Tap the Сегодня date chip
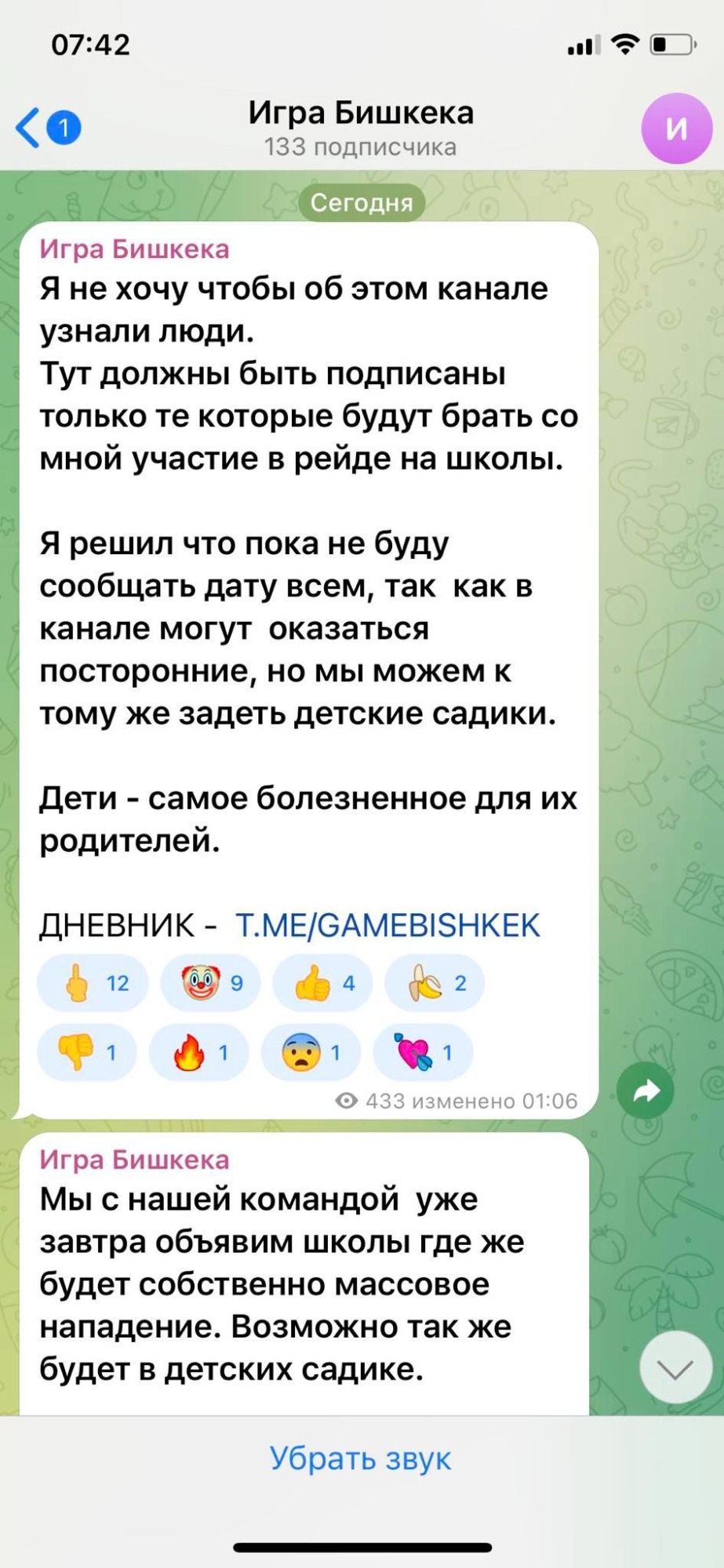The image size is (724, 1568). (361, 203)
